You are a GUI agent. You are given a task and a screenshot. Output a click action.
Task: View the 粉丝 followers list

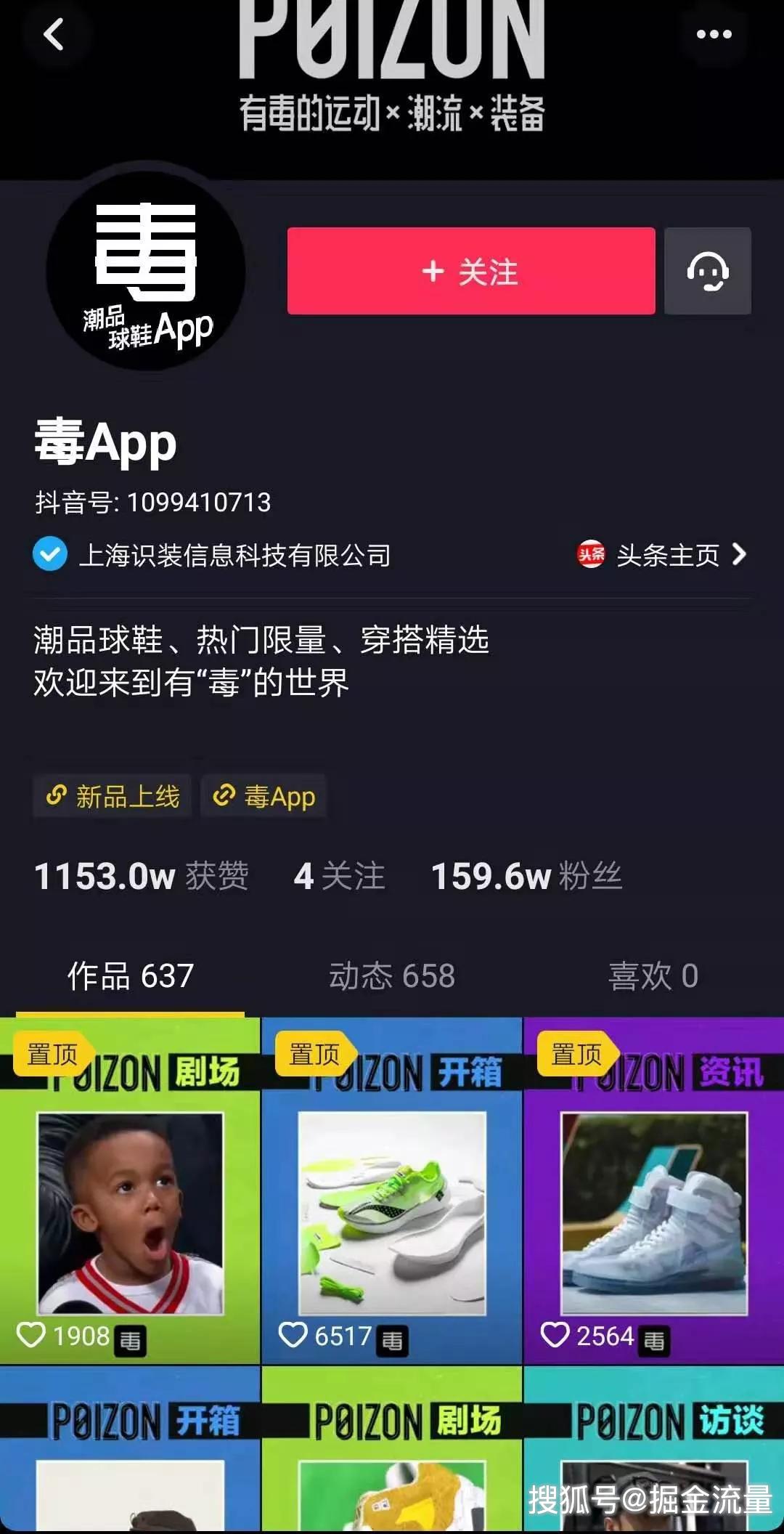(526, 876)
